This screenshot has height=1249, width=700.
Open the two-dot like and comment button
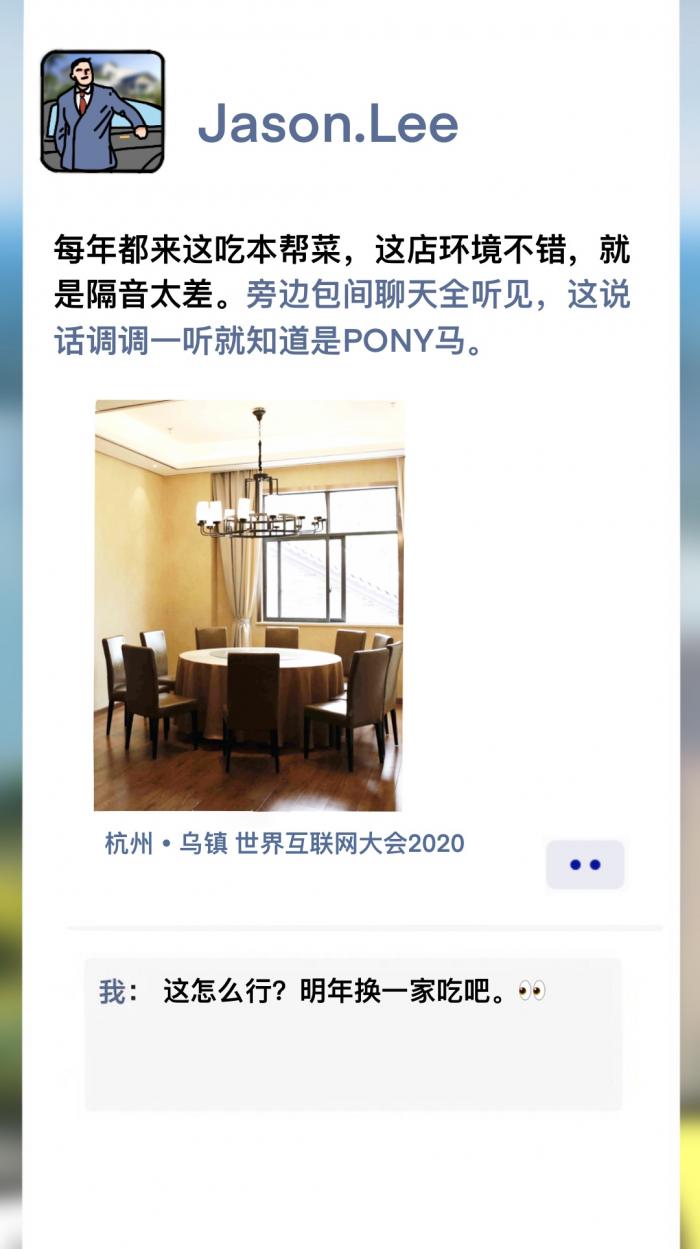tap(585, 865)
